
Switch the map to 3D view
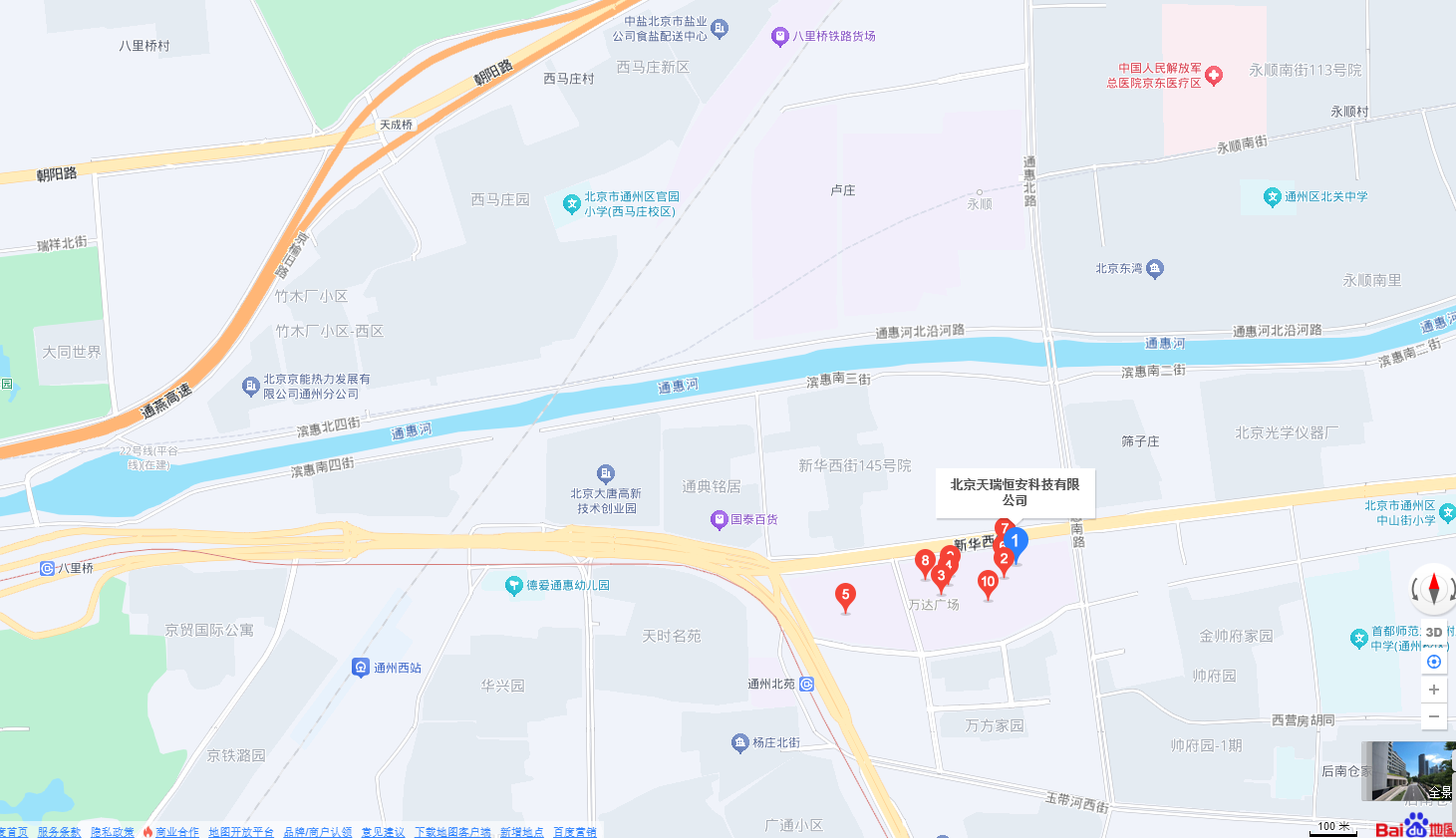pyautogui.click(x=1434, y=632)
